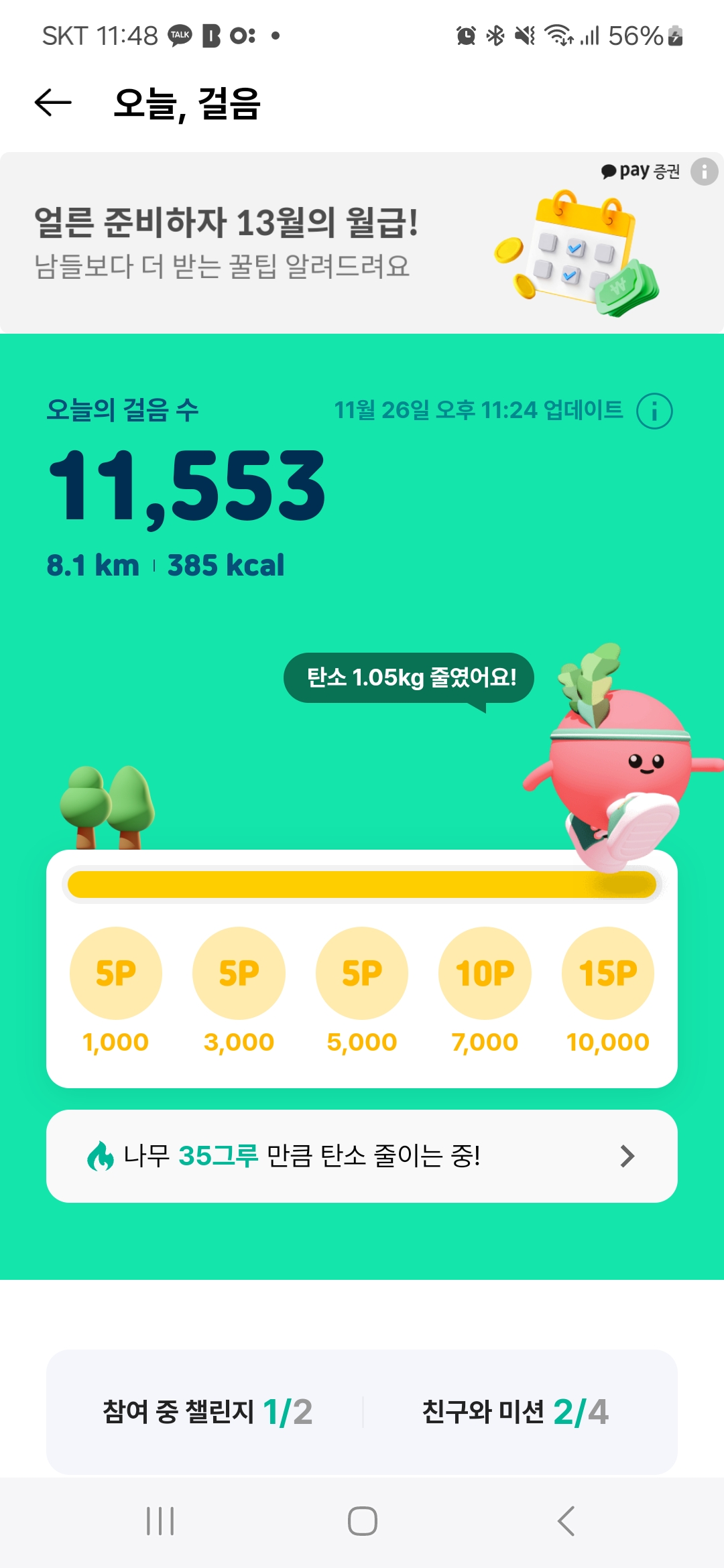The width and height of the screenshot is (724, 1568).
Task: Go back using the top arrow
Action: point(53,103)
